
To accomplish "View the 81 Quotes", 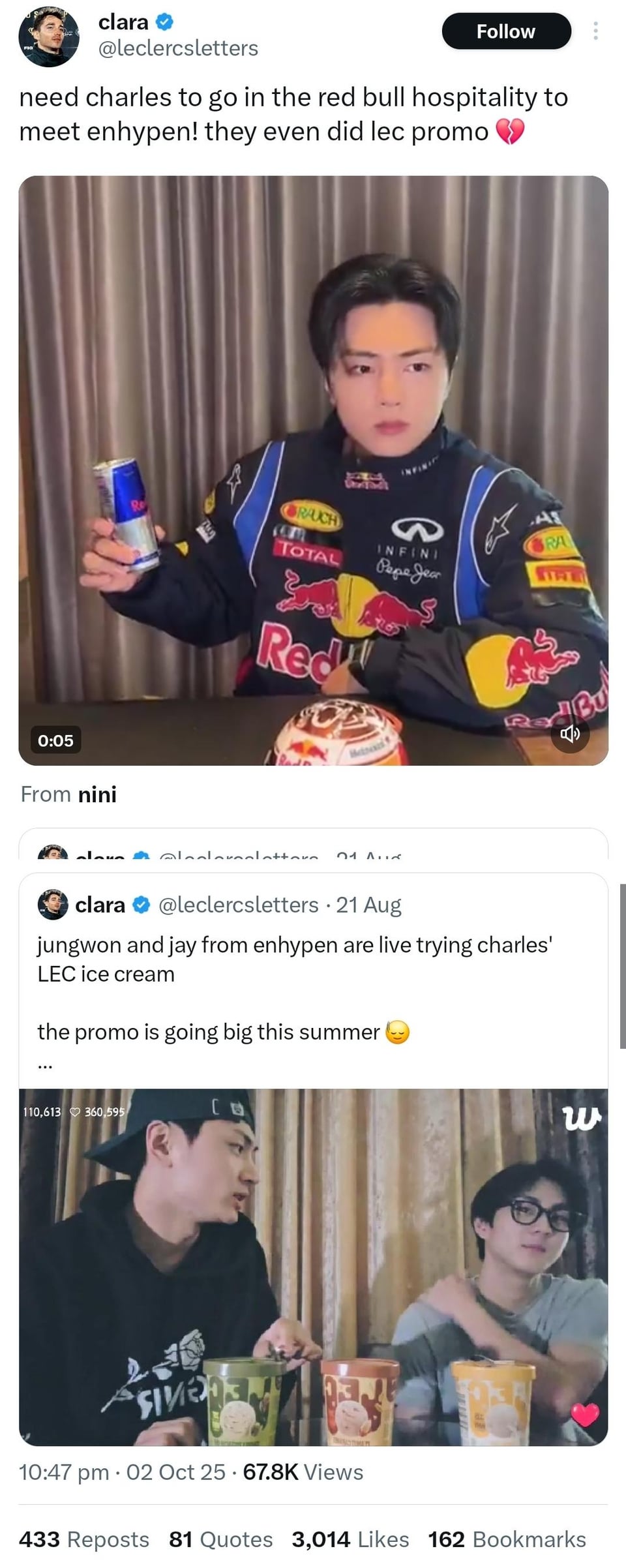I will 220,1539.
